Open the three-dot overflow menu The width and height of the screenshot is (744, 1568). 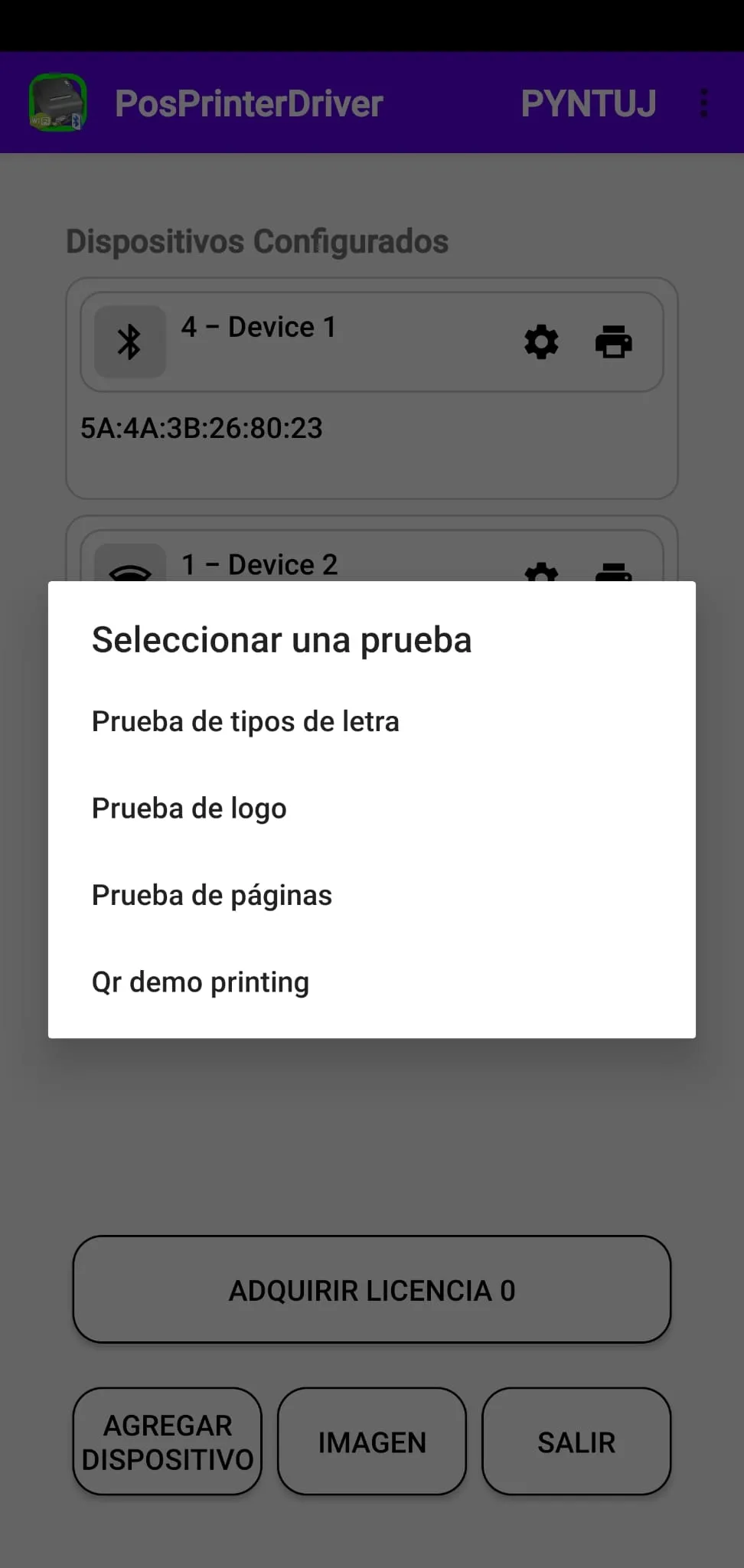(x=703, y=103)
